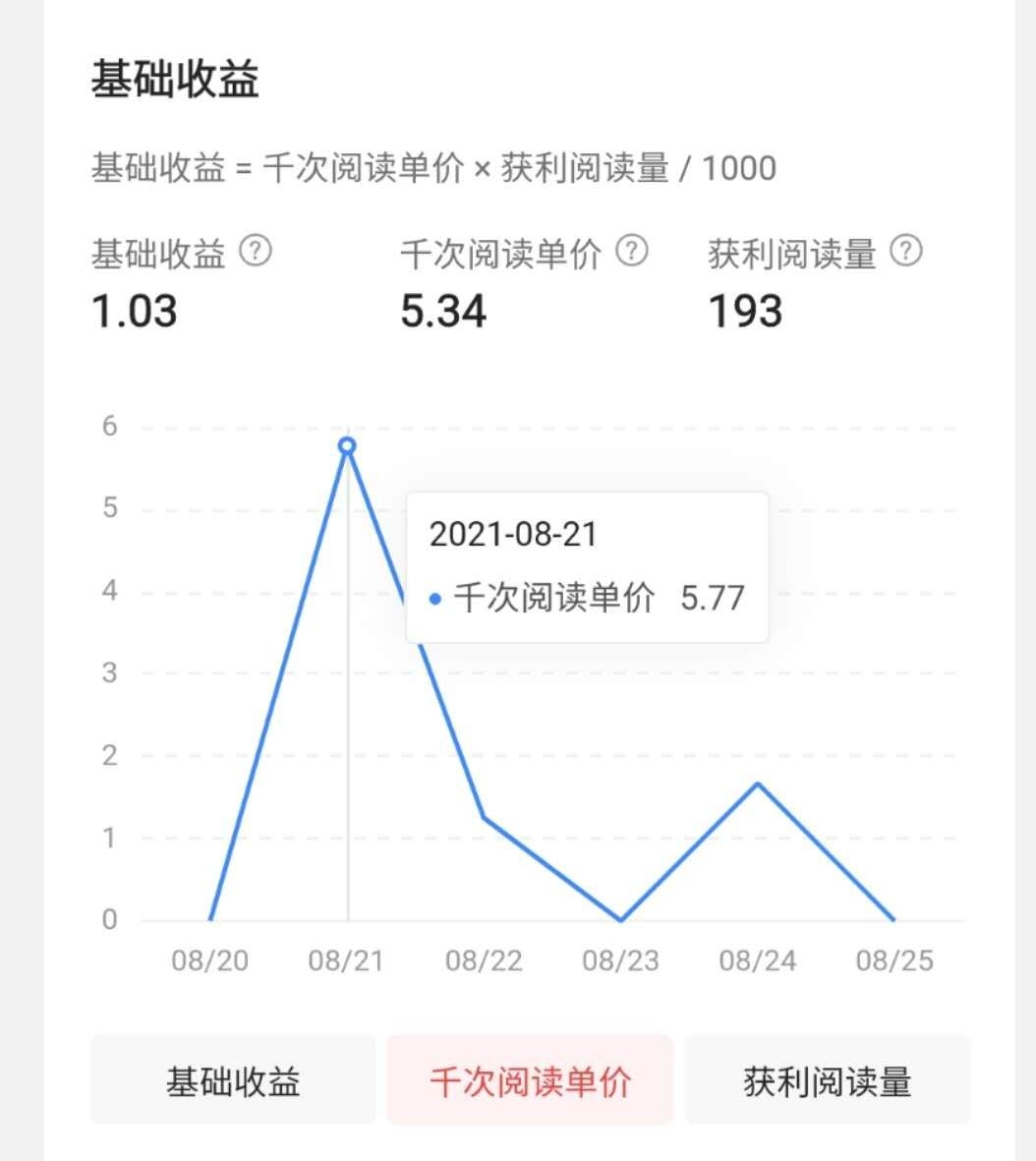Click the metric value 1.03
This screenshot has height=1161, width=1036.
(x=136, y=312)
